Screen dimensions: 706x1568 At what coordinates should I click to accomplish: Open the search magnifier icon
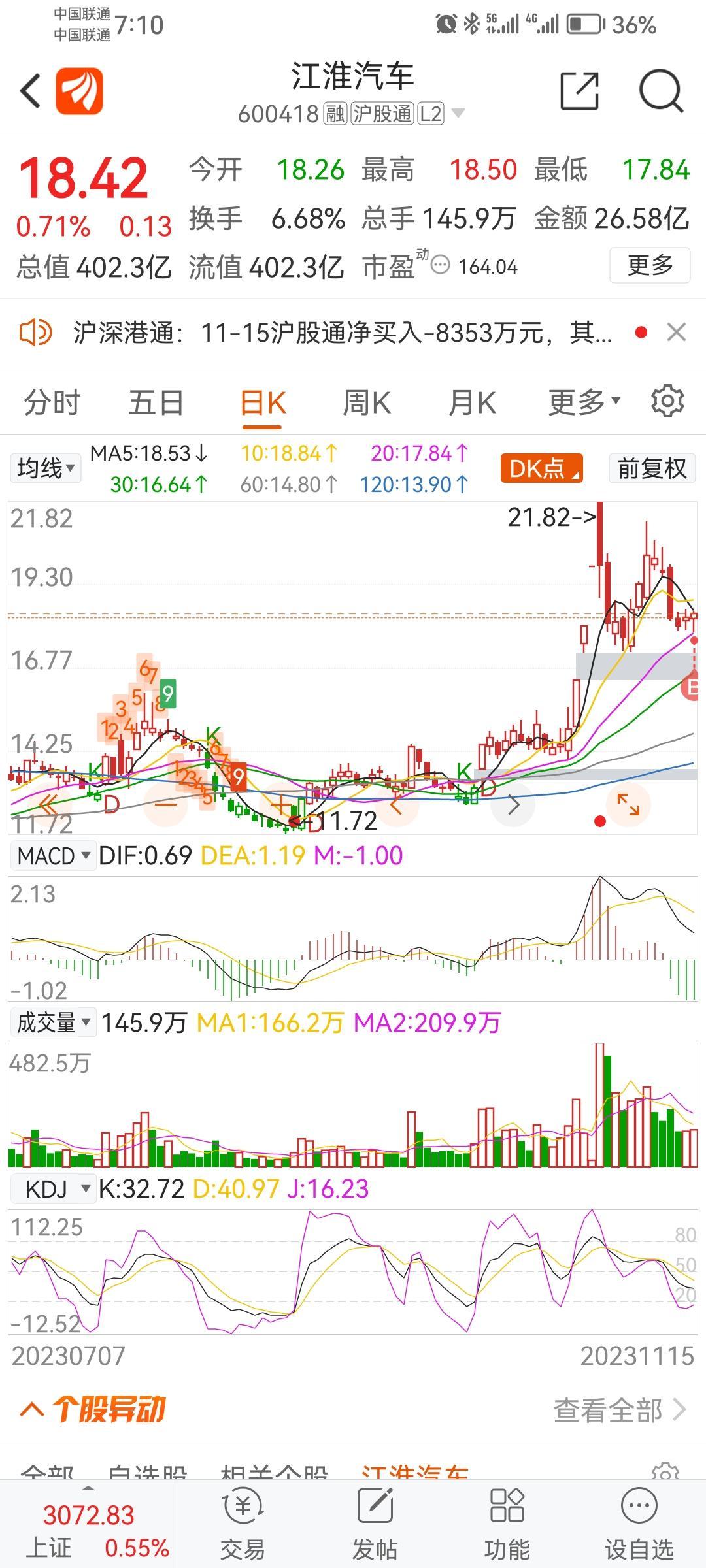(661, 91)
